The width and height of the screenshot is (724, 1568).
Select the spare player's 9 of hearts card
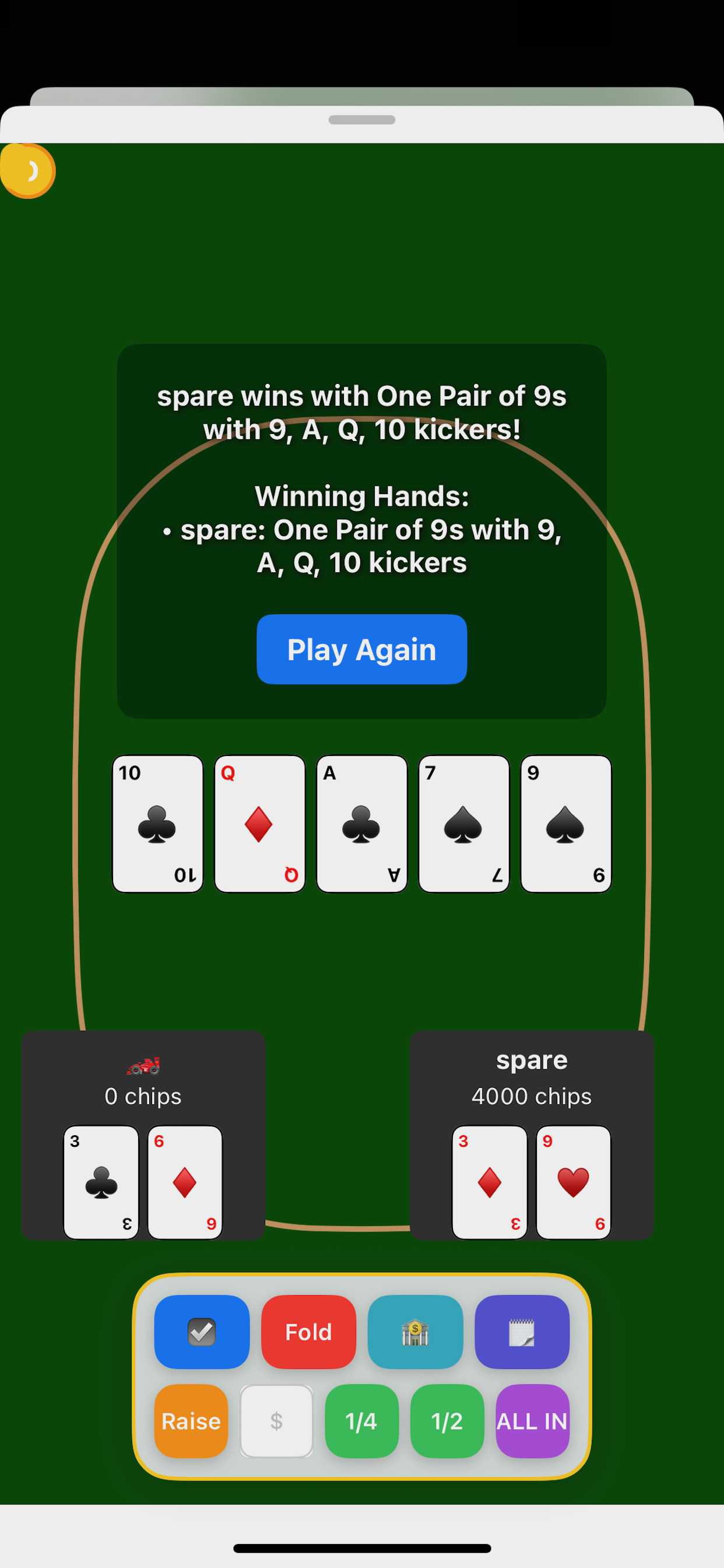click(x=572, y=1182)
